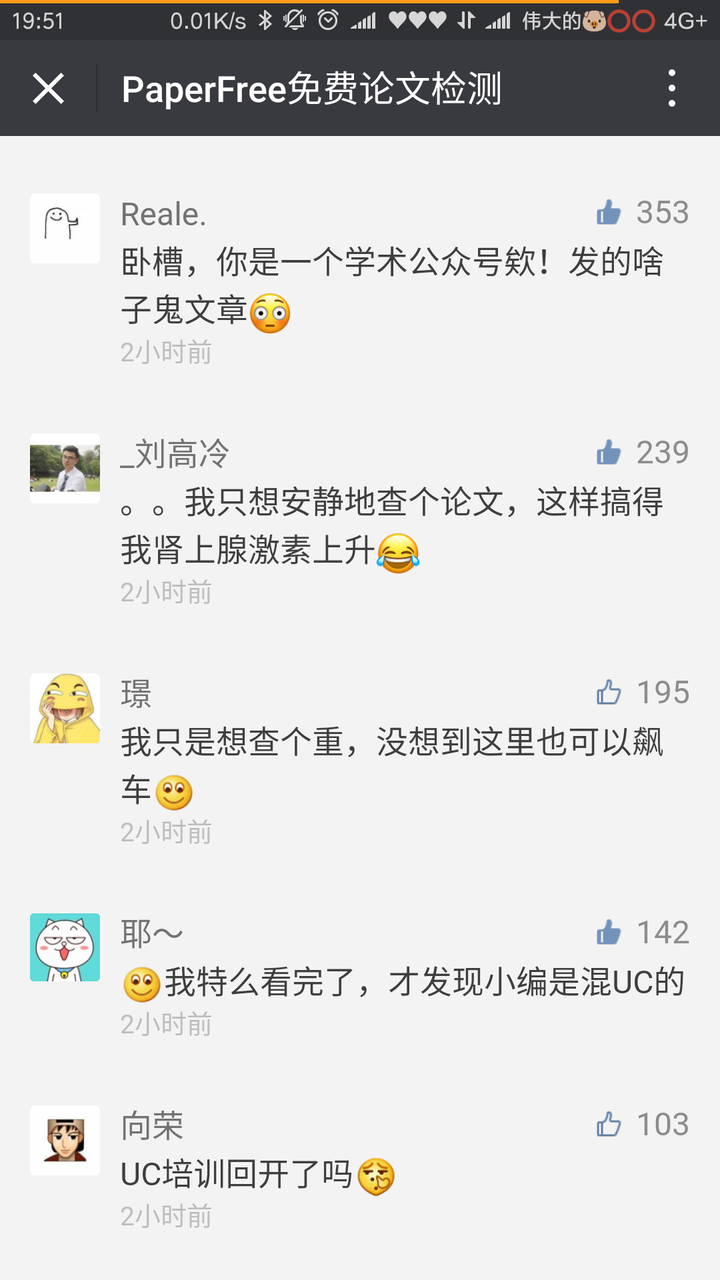The height and width of the screenshot is (1280, 720).
Task: View _刘高冷's profile picture
Action: 64,467
